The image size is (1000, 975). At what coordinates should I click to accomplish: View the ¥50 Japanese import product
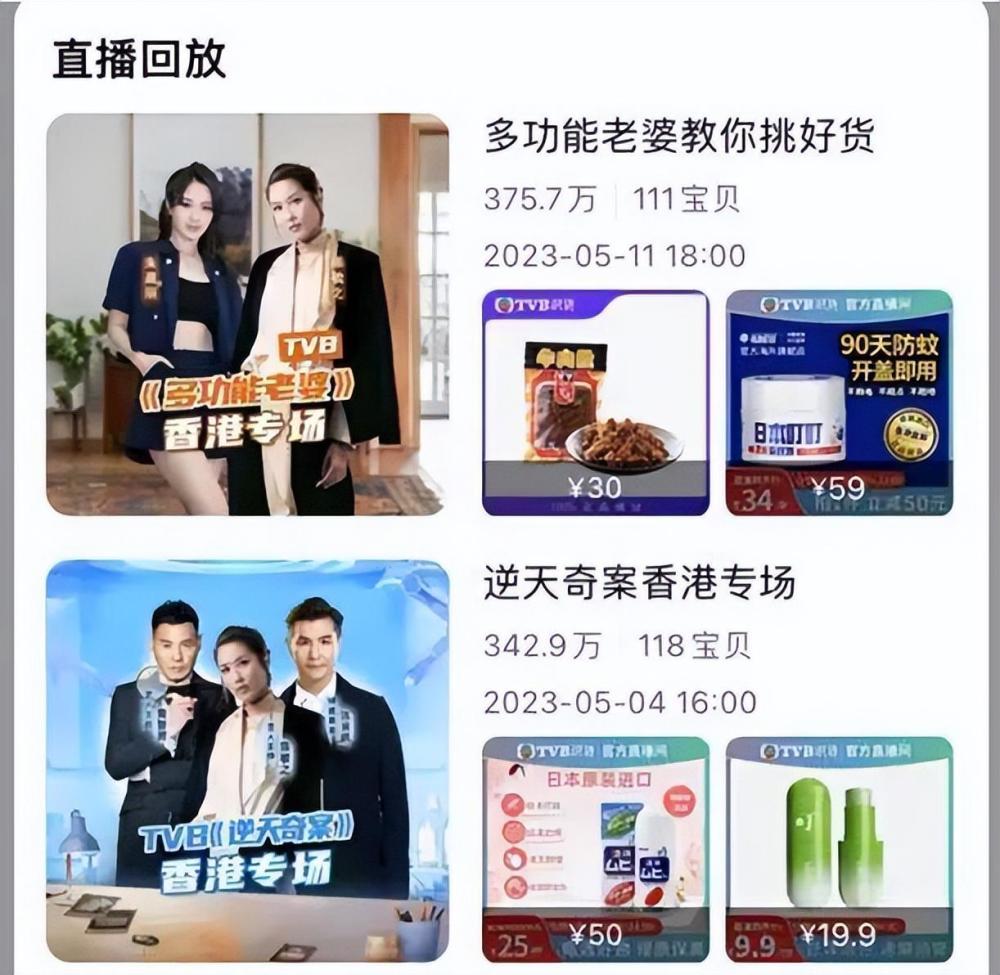point(595,849)
